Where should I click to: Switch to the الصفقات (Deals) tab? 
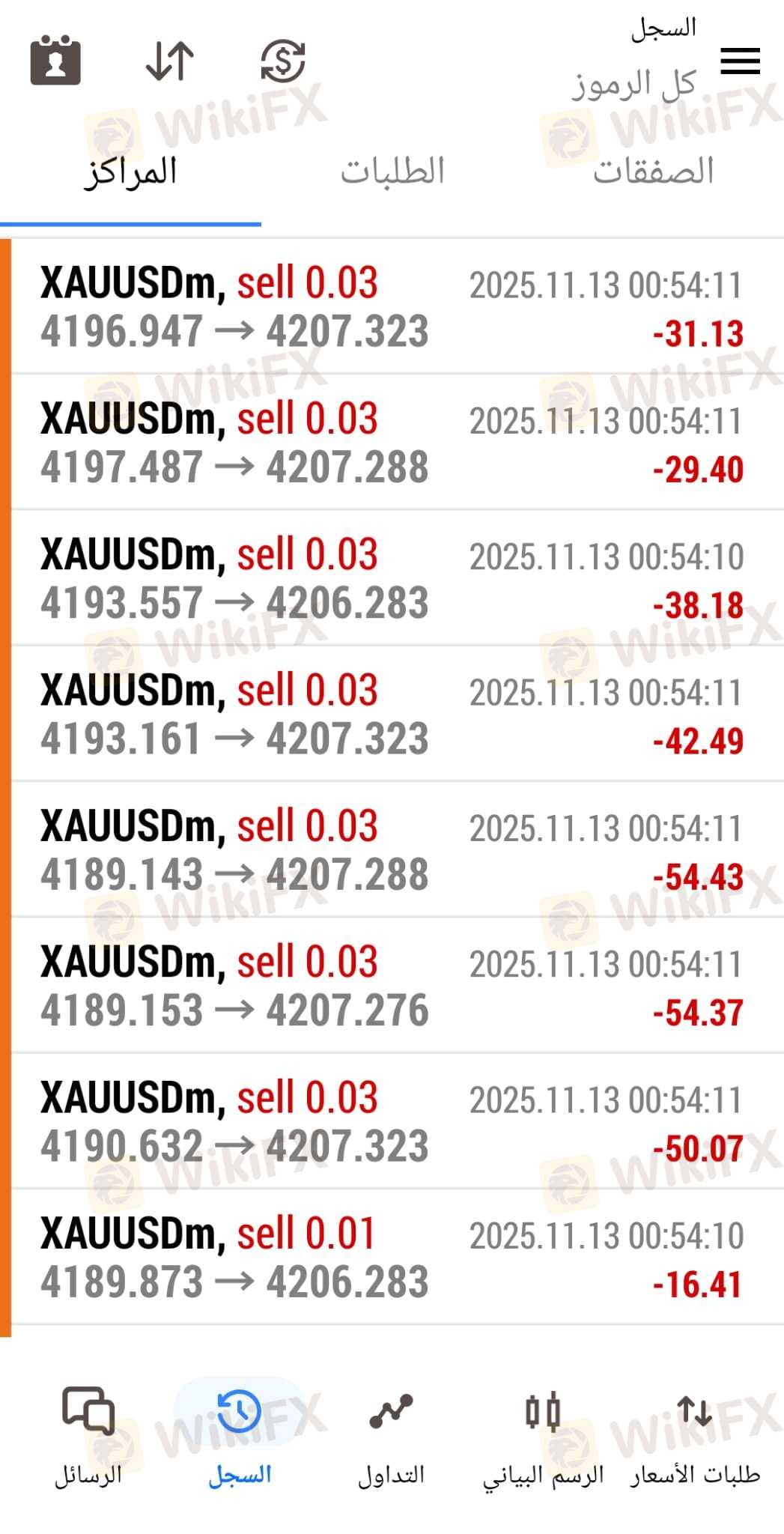point(653,172)
